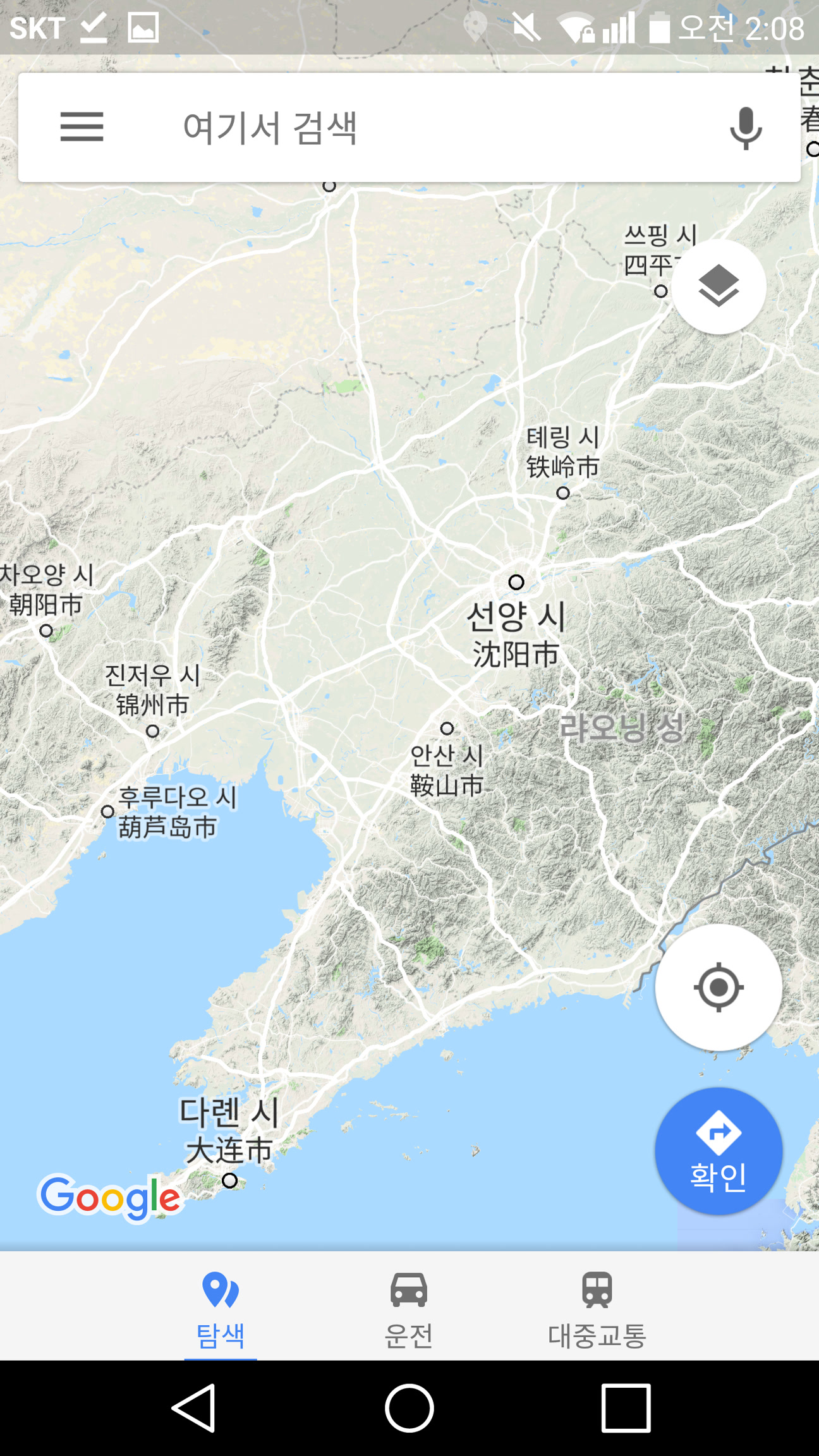Switch to the 대중교통 tab

coord(597,1307)
